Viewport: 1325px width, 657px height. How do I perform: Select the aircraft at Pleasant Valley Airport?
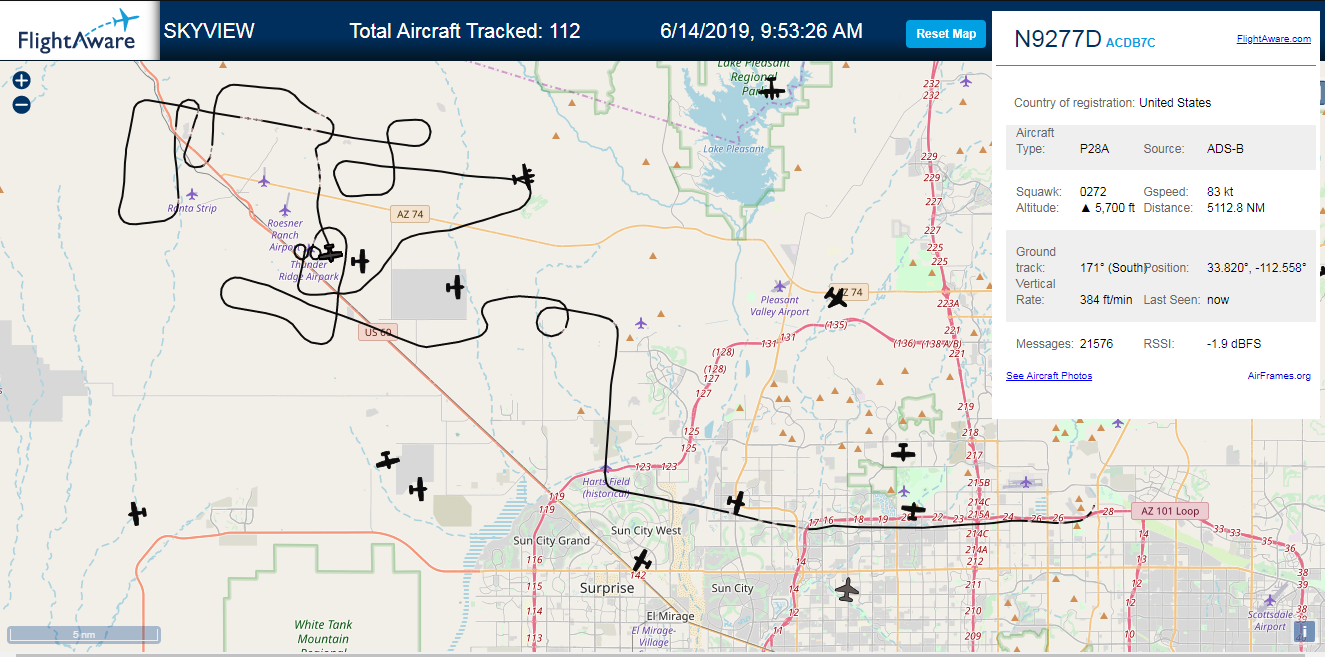pyautogui.click(x=836, y=297)
